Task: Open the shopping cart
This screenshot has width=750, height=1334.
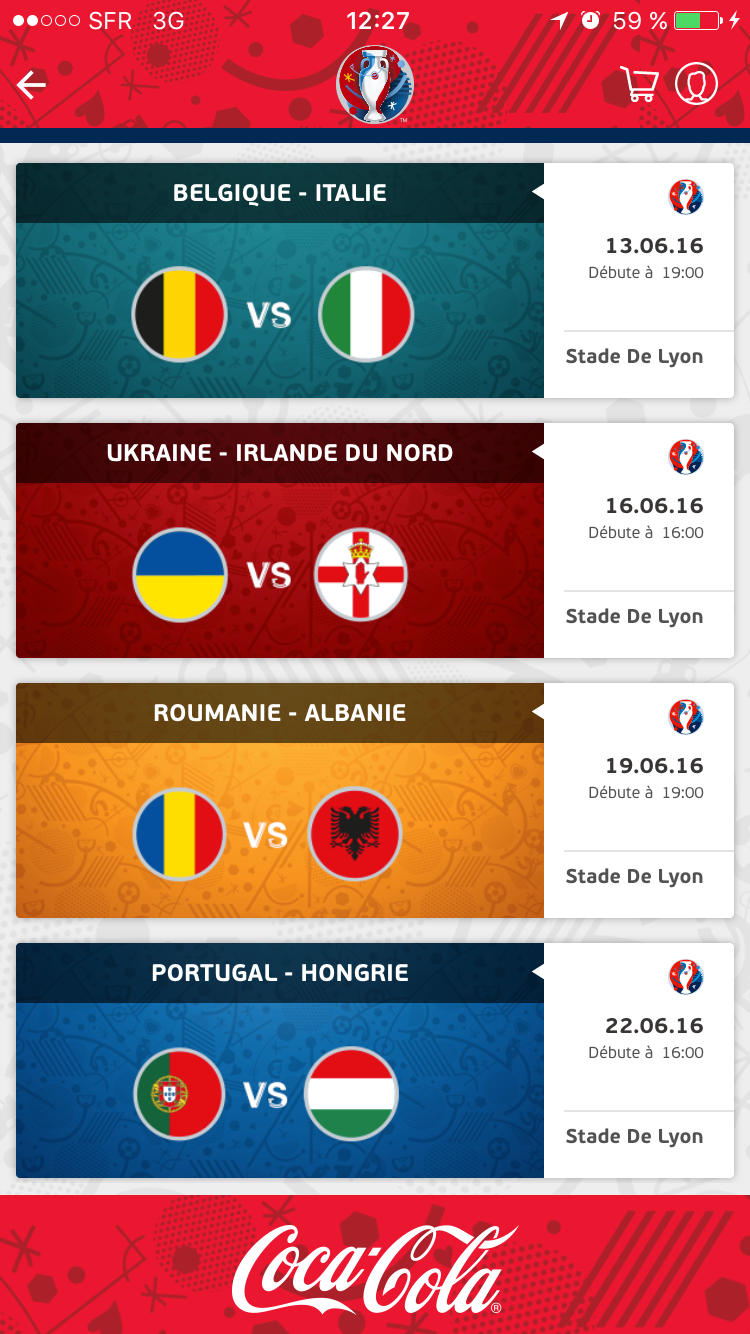Action: point(640,85)
